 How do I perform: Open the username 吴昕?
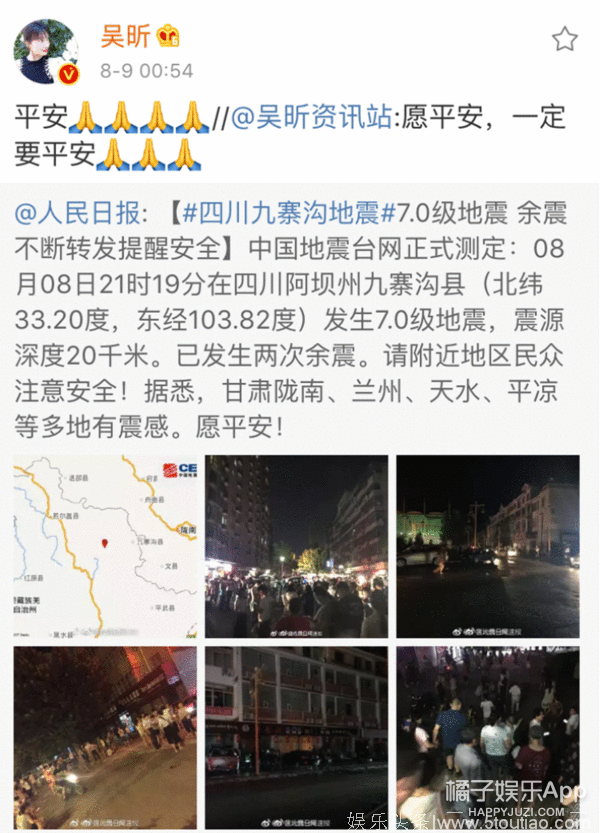click(x=125, y=38)
